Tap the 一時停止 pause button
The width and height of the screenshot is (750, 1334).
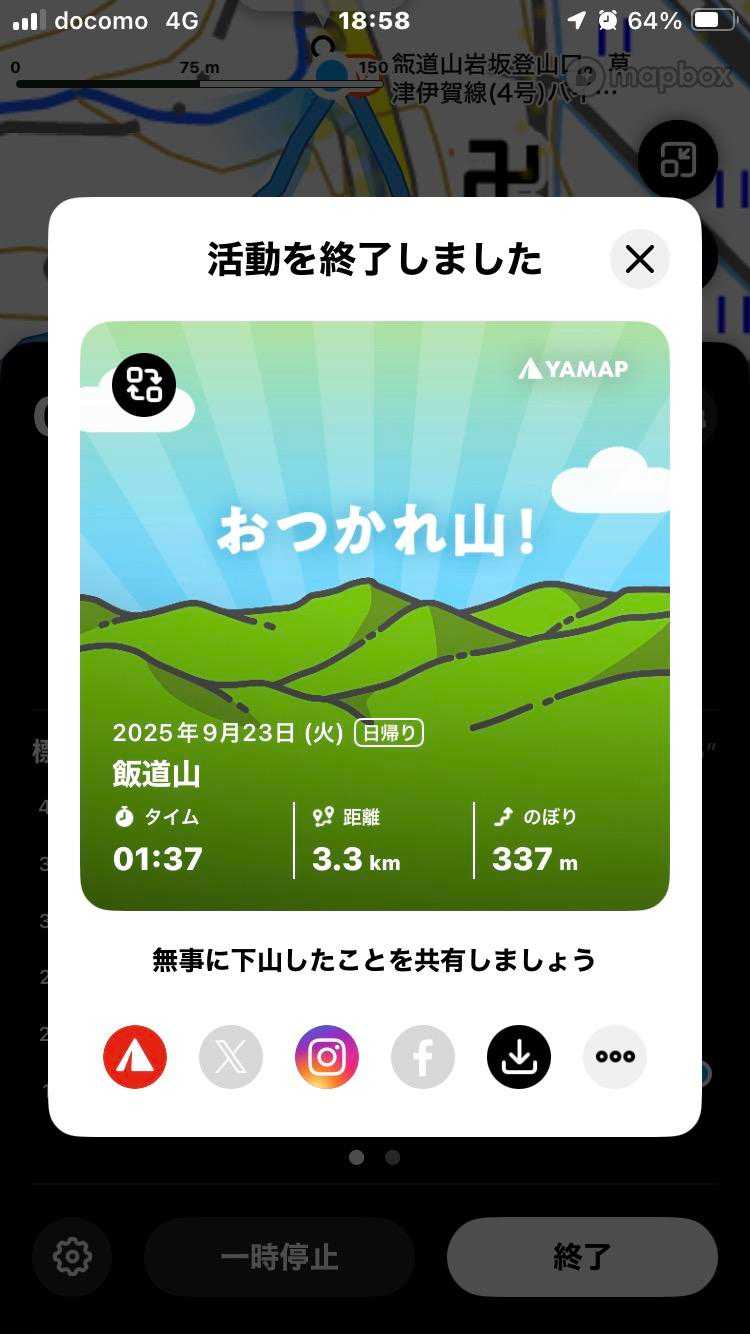[x=280, y=1256]
